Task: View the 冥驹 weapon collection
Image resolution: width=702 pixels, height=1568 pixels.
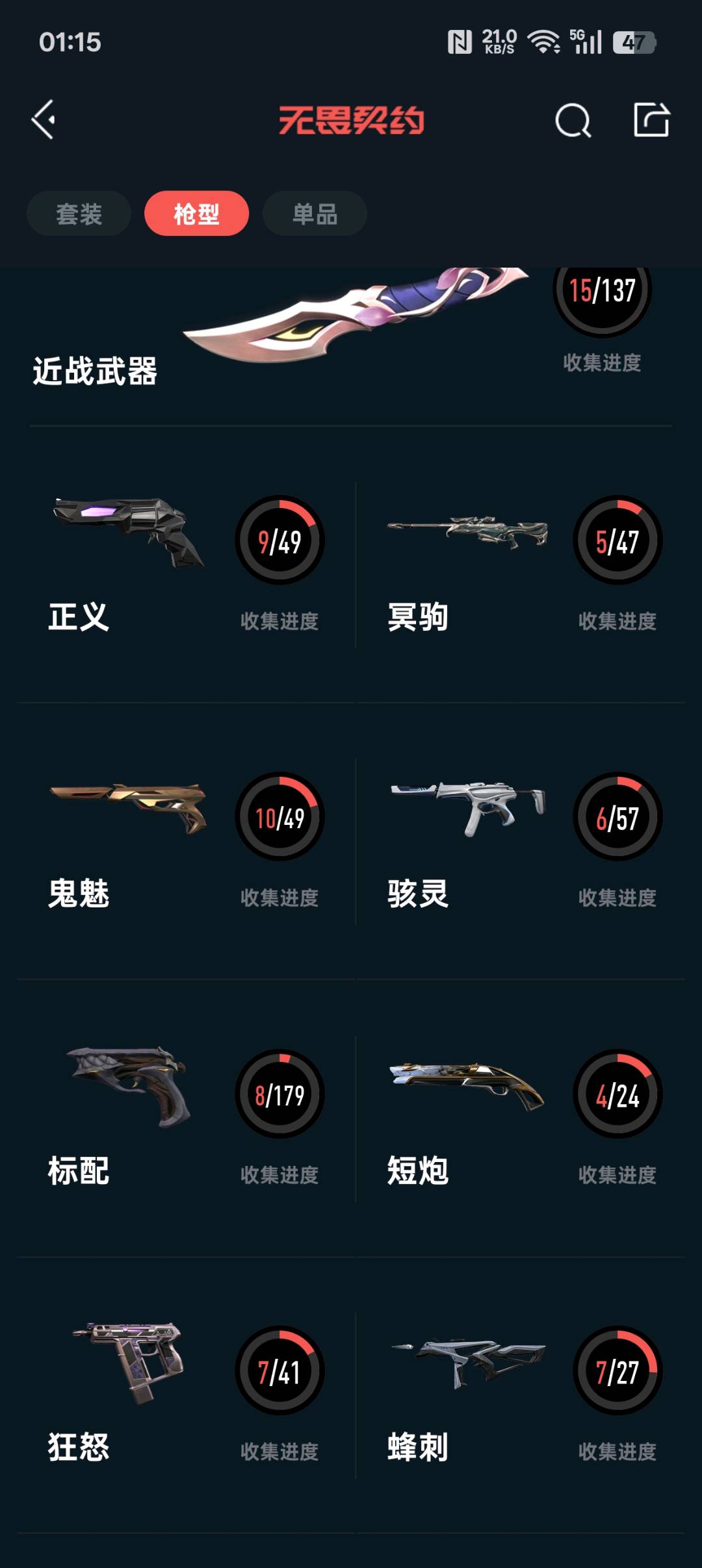Action: tap(522, 564)
